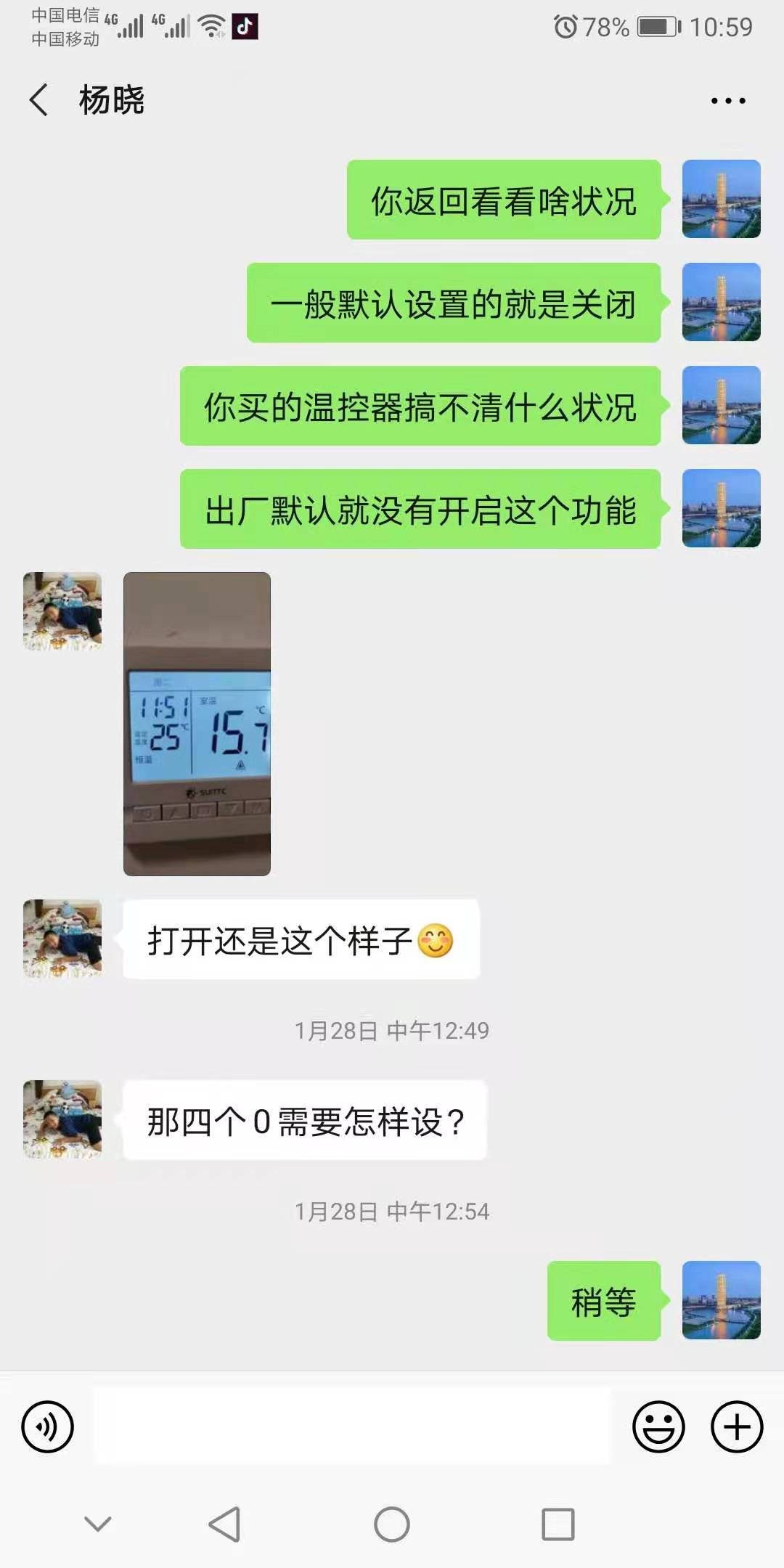
Task: Switch to voice message input
Action: 48,1426
